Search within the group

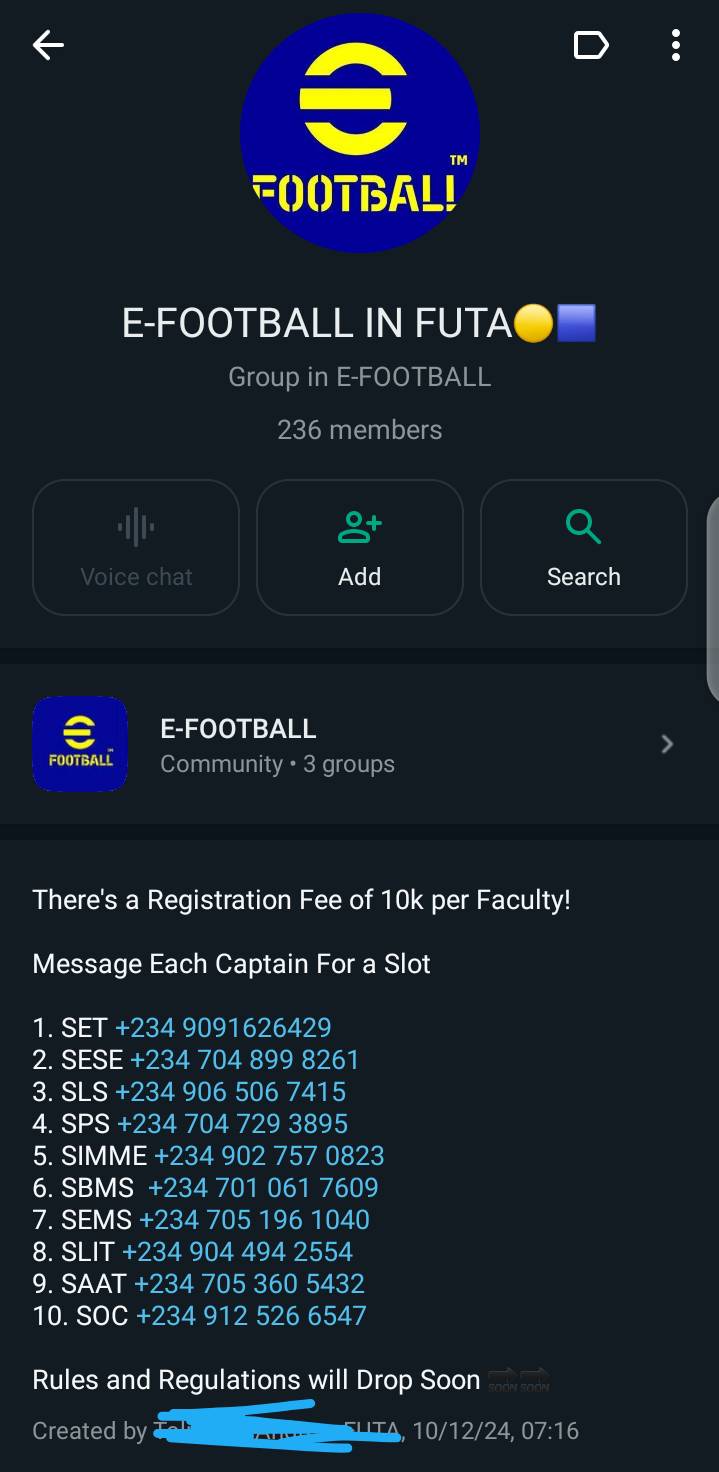pos(584,547)
